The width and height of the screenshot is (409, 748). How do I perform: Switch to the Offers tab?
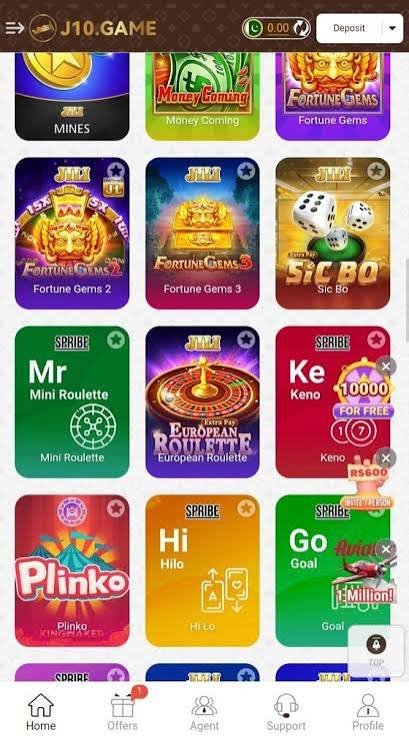click(x=123, y=711)
